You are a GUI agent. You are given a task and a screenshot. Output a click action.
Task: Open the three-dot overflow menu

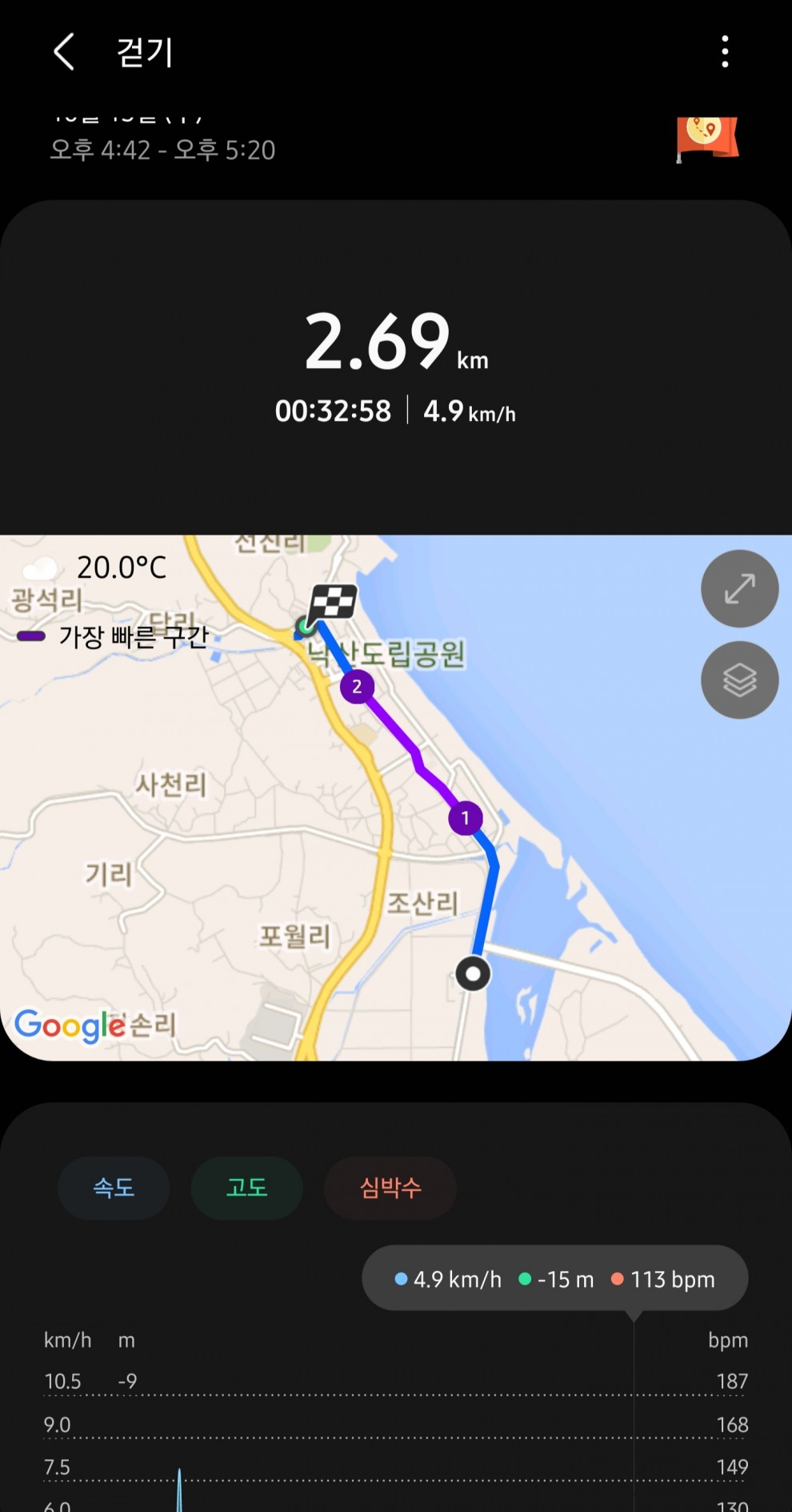point(725,52)
